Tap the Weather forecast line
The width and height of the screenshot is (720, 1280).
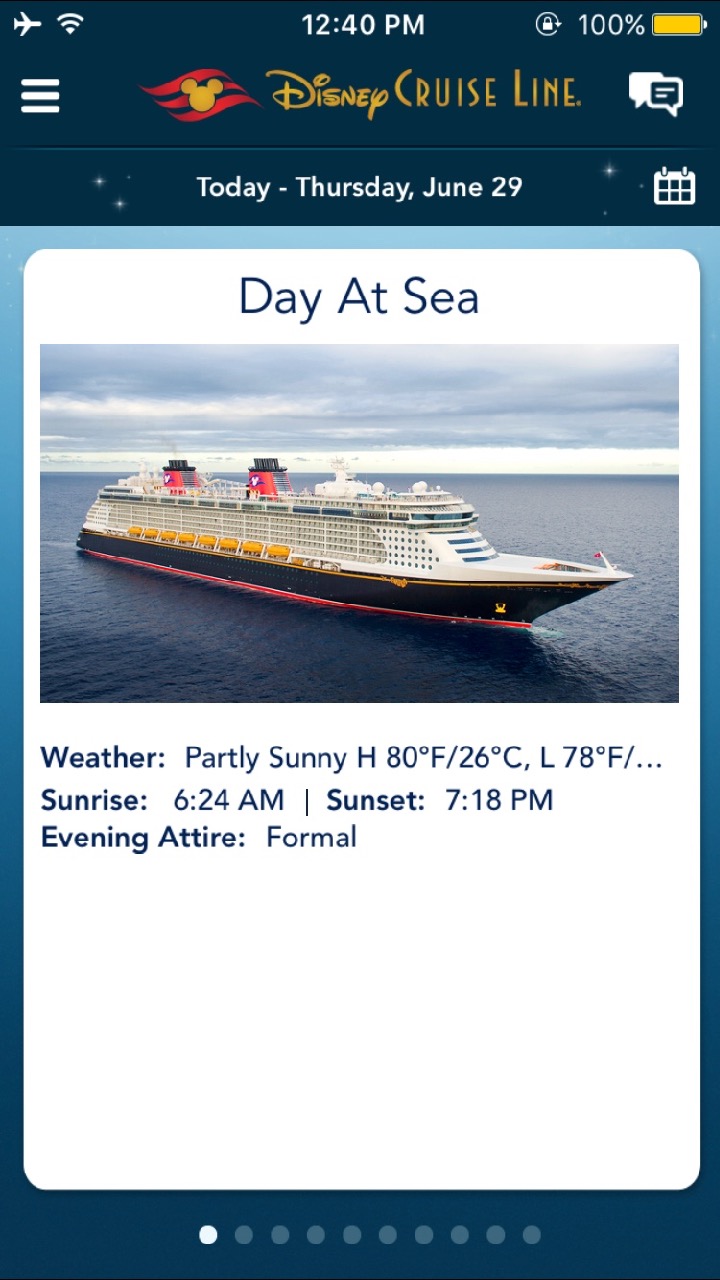tap(352, 758)
